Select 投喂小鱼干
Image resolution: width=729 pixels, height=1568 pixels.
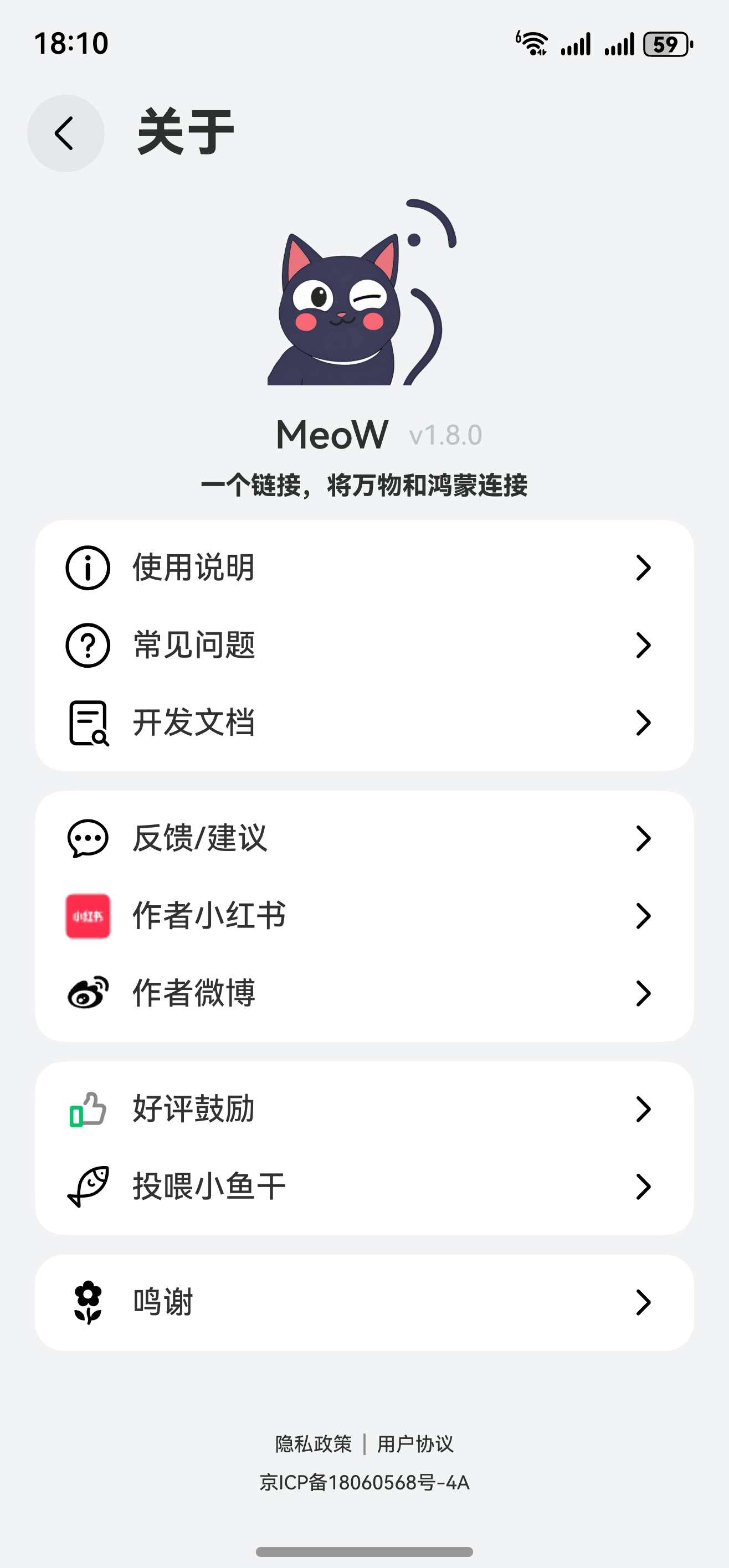coord(364,1187)
